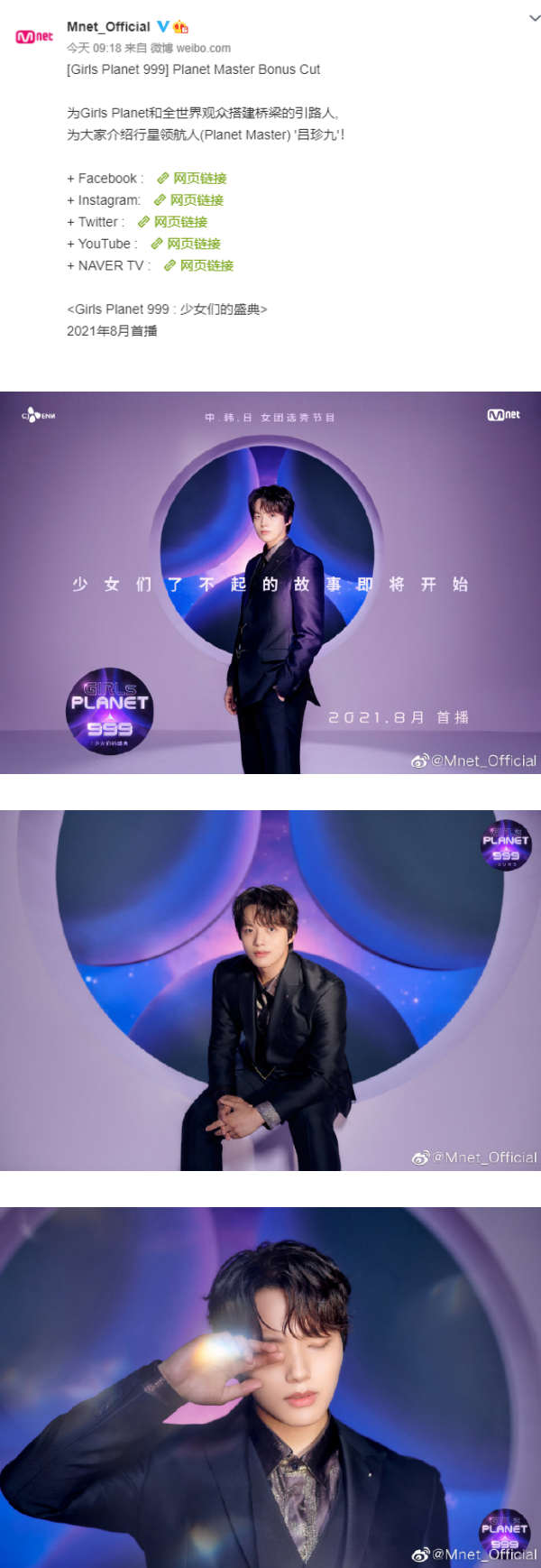Open the YouTube web link

[187, 244]
